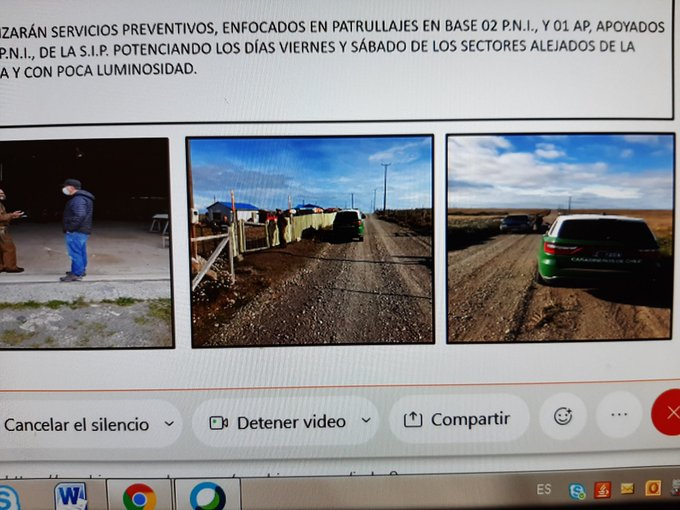Expand video options next to Detener video
The height and width of the screenshot is (510, 680).
365,421
